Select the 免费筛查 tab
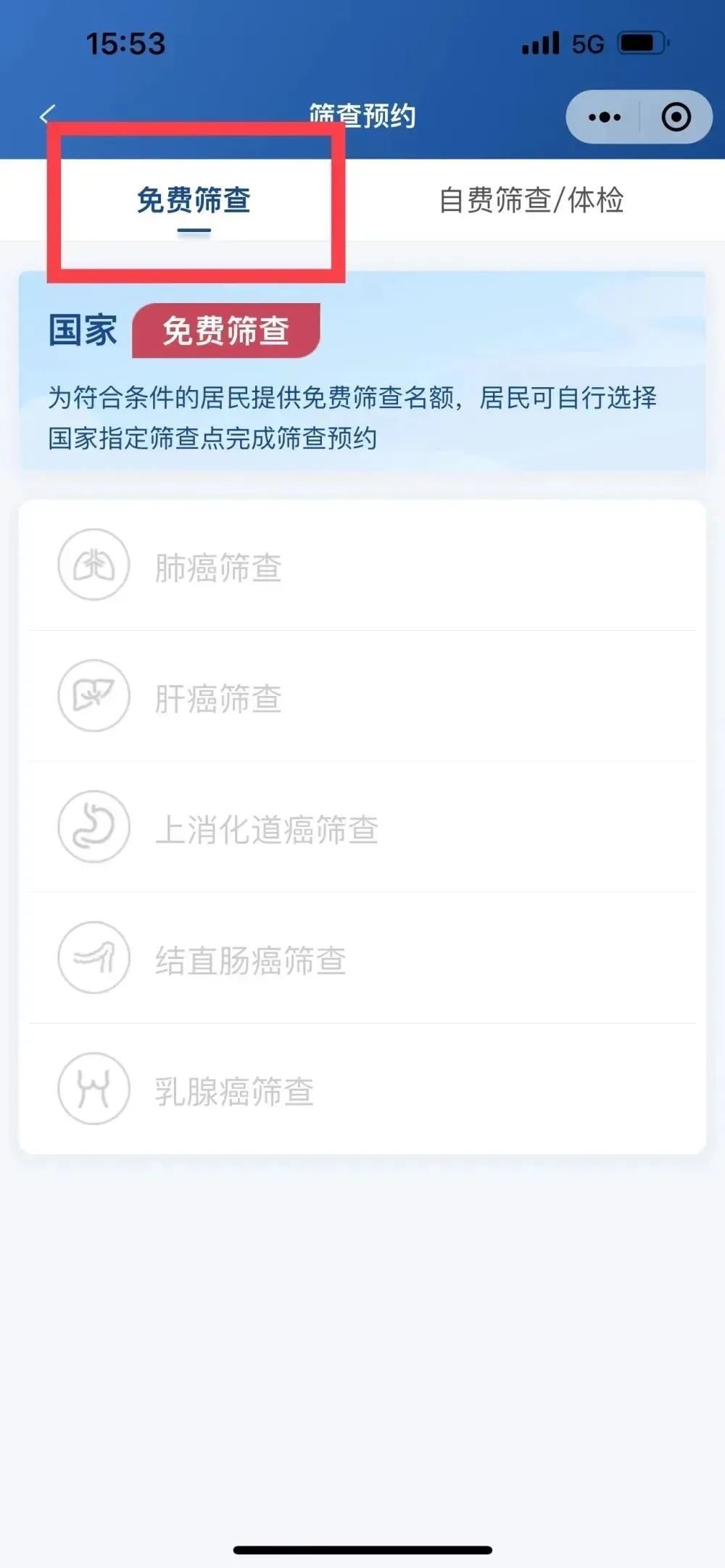 click(x=194, y=201)
